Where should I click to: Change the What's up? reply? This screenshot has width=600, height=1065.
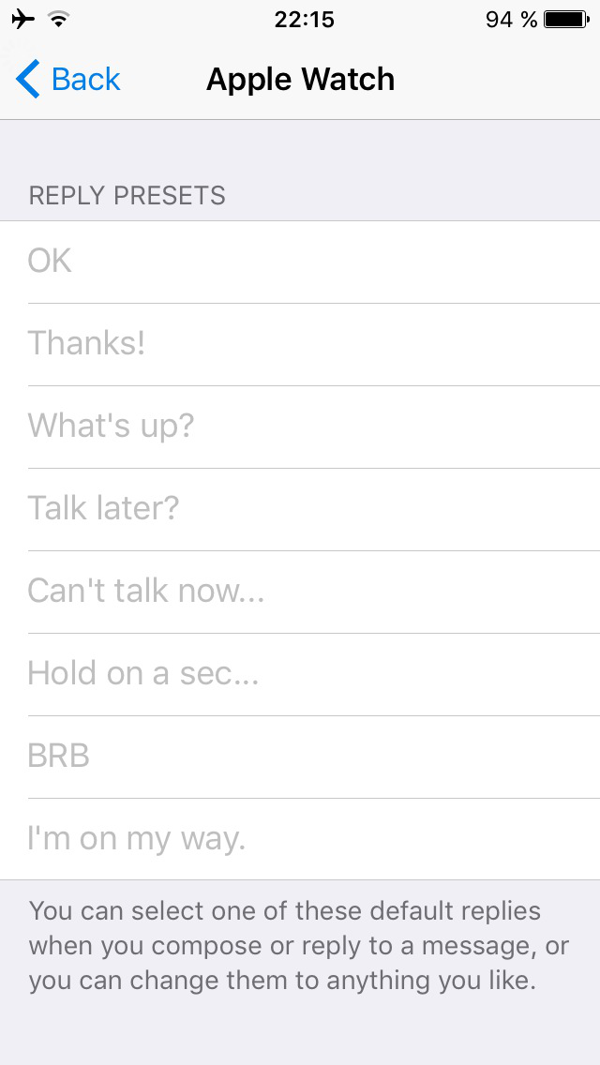(300, 427)
